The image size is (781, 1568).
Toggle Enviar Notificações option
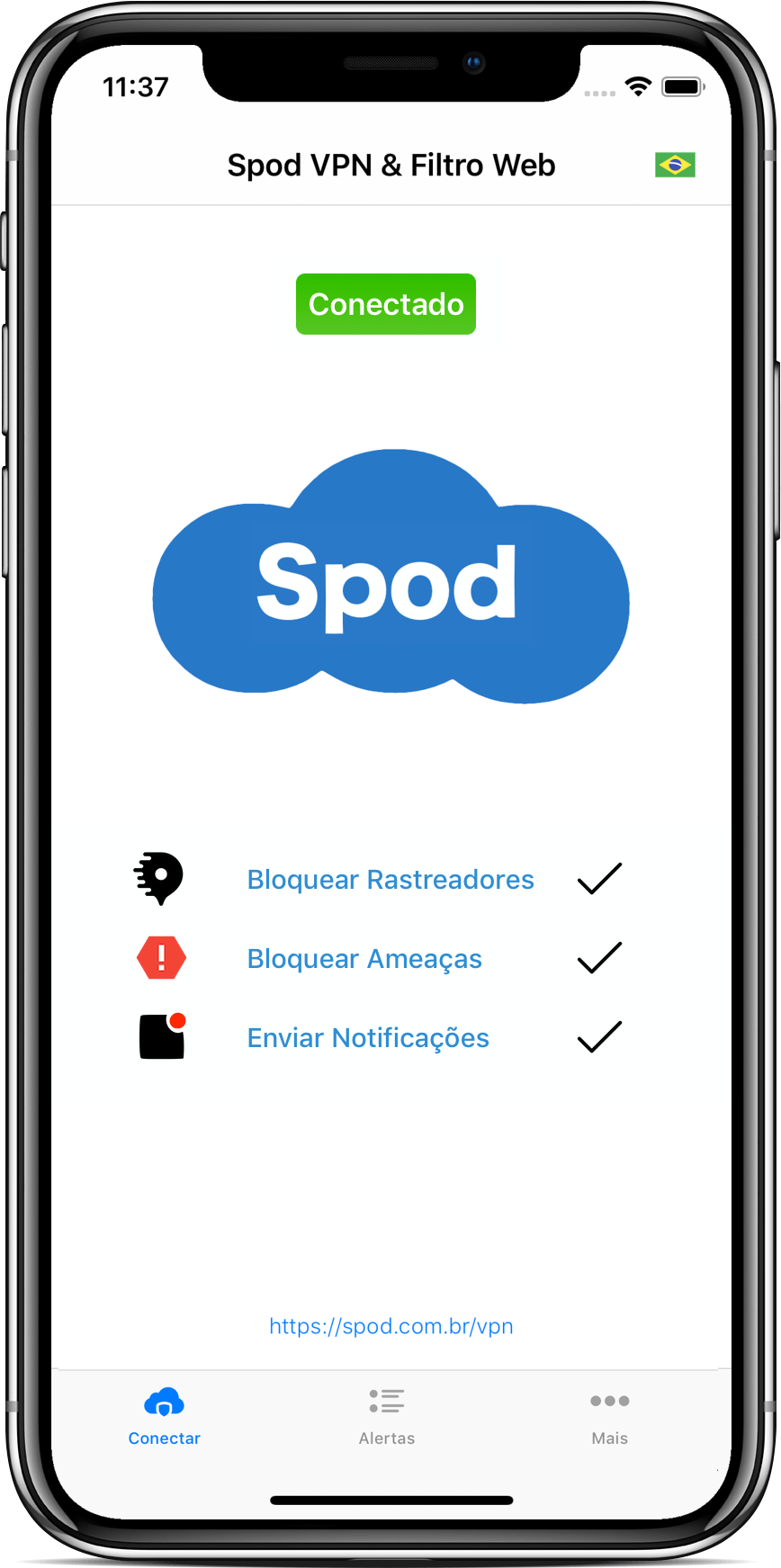click(x=368, y=1037)
